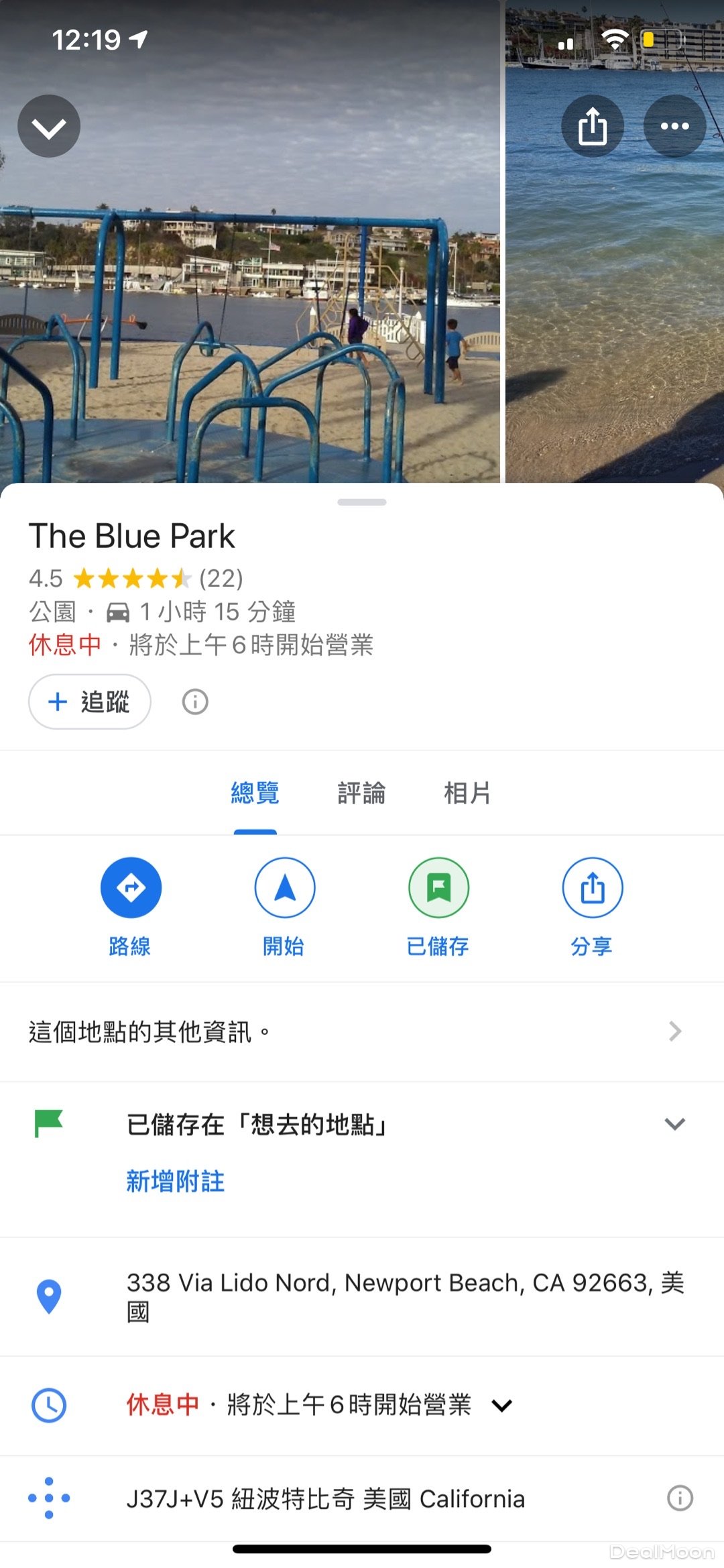The height and width of the screenshot is (1568, 724).
Task: Open the three-dot overflow menu
Action: point(674,126)
